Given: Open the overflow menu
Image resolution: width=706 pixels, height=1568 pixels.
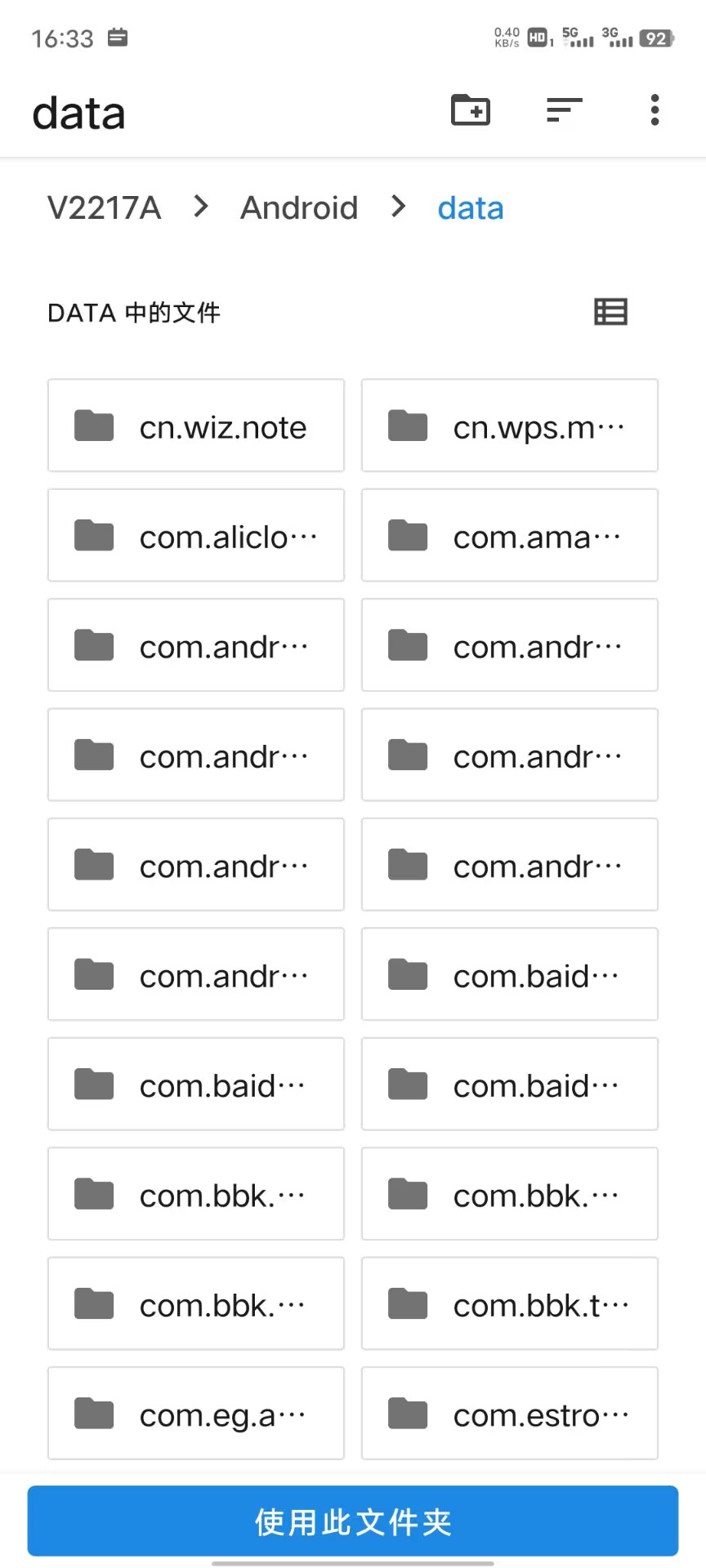Looking at the screenshot, I should click(x=655, y=110).
